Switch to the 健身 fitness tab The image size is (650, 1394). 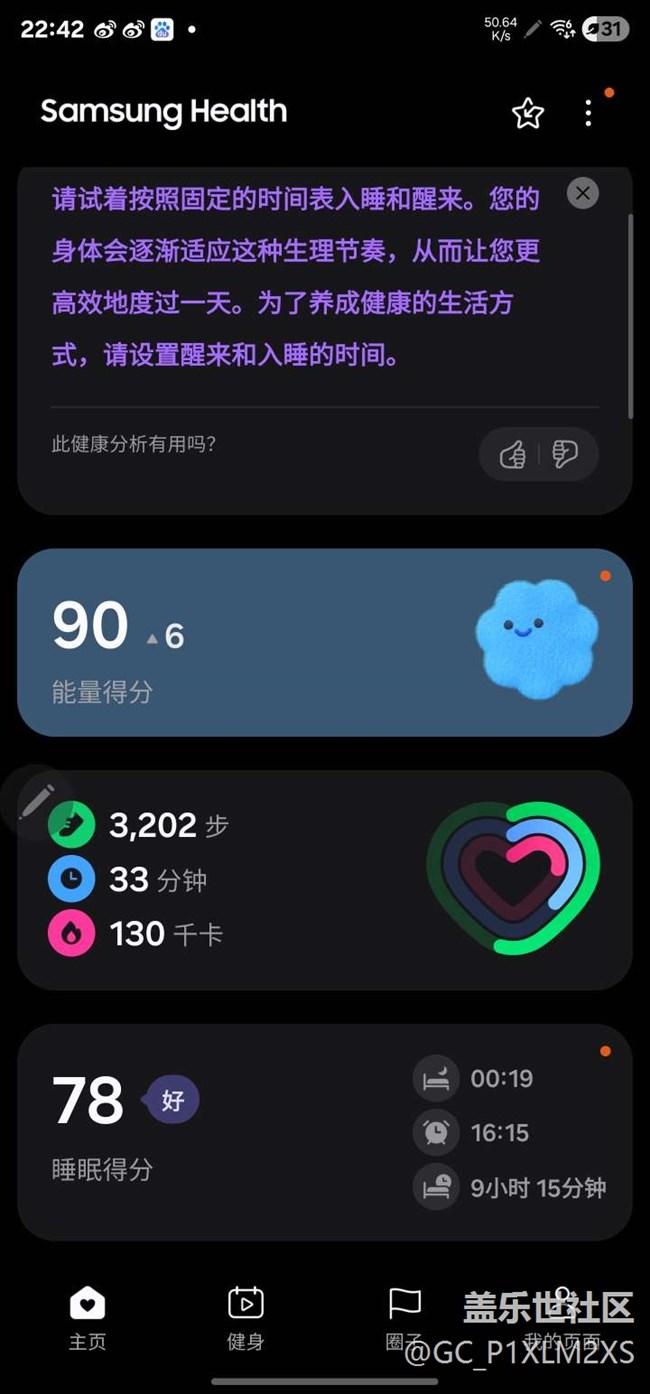(245, 1318)
